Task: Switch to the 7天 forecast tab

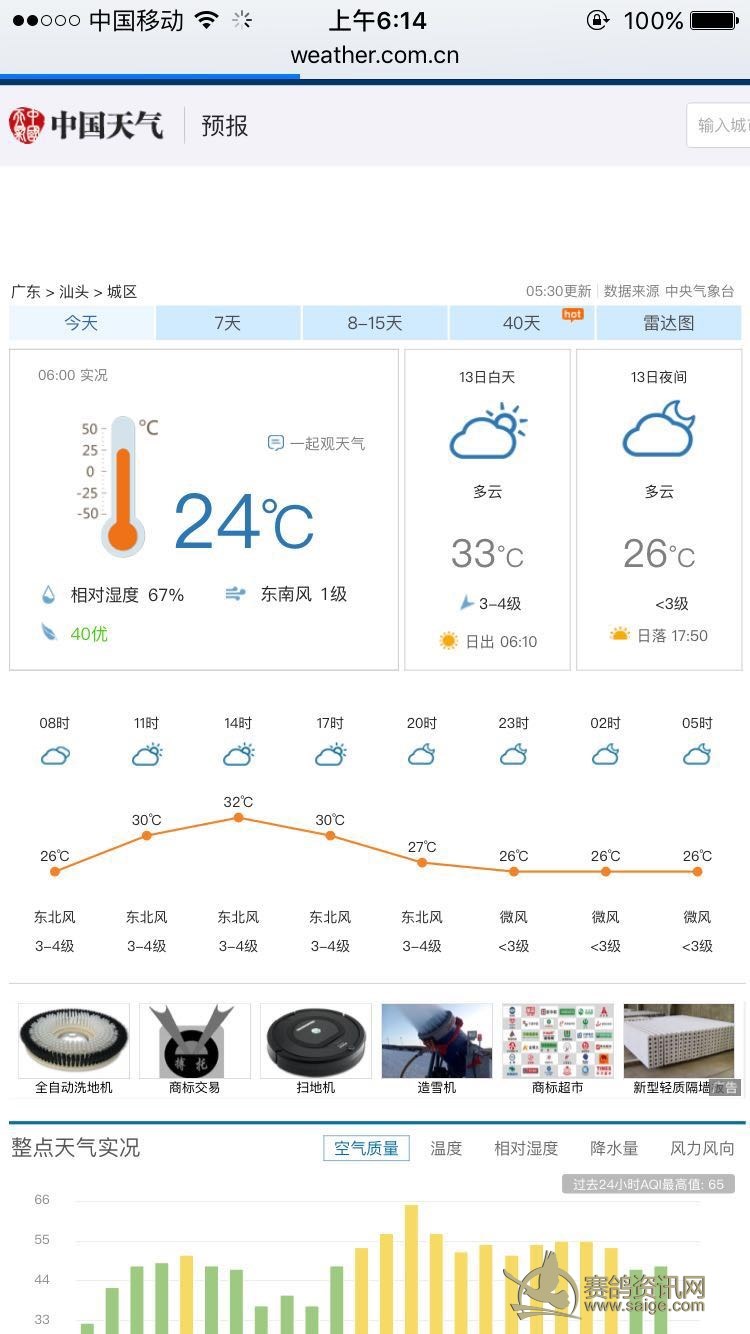Action: point(228,323)
